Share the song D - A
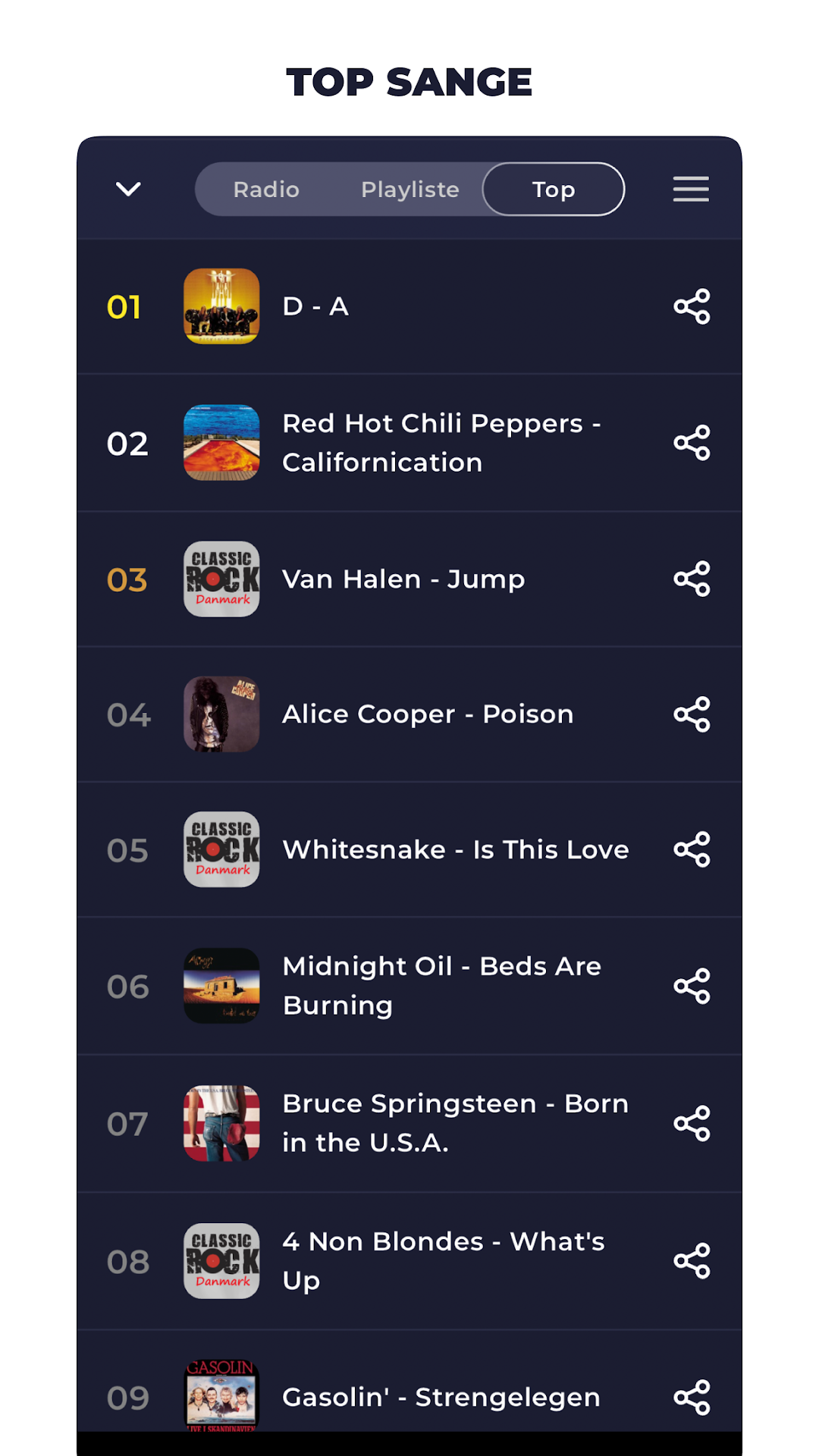 click(692, 306)
